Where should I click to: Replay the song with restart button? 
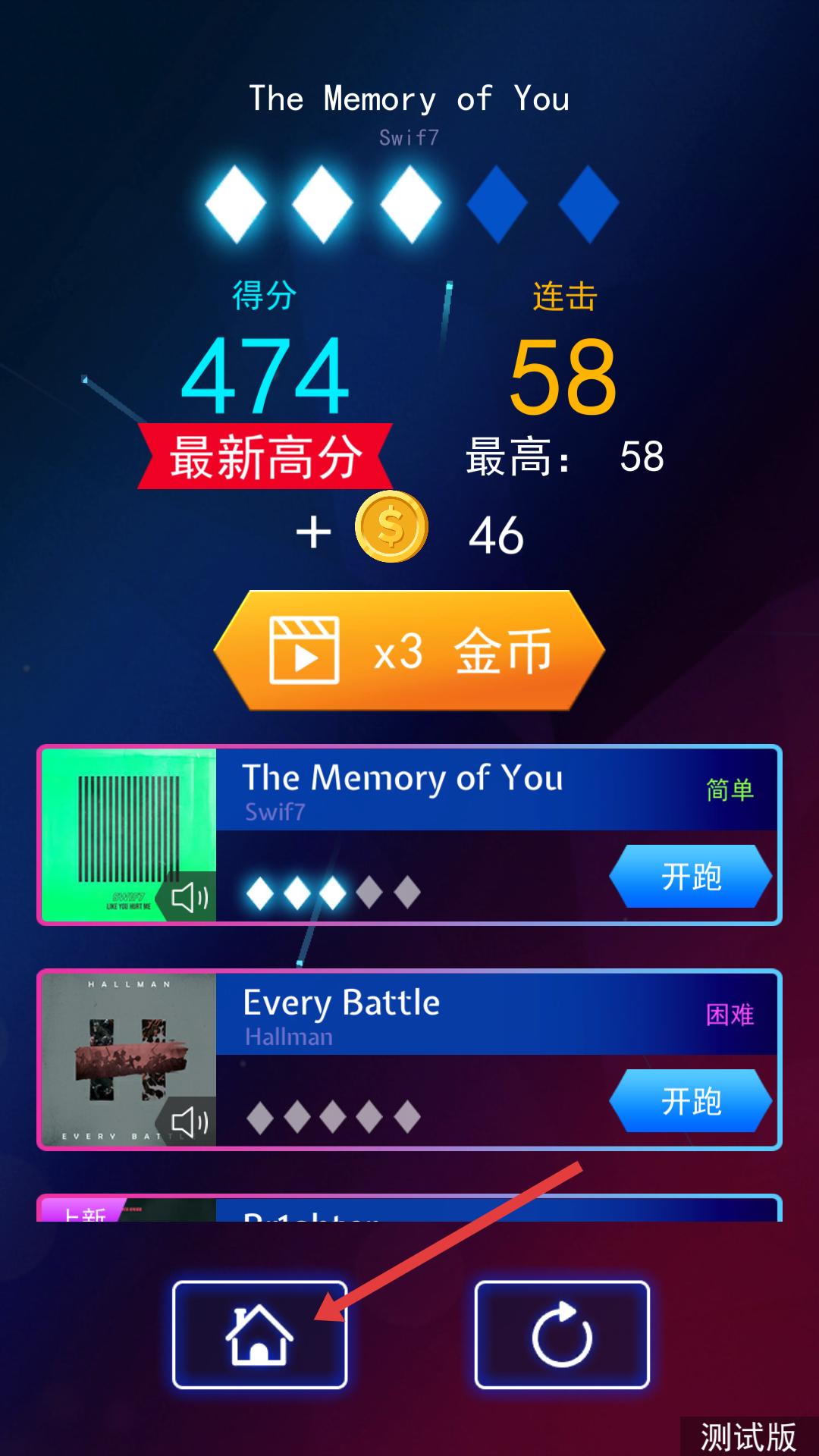[x=561, y=1335]
